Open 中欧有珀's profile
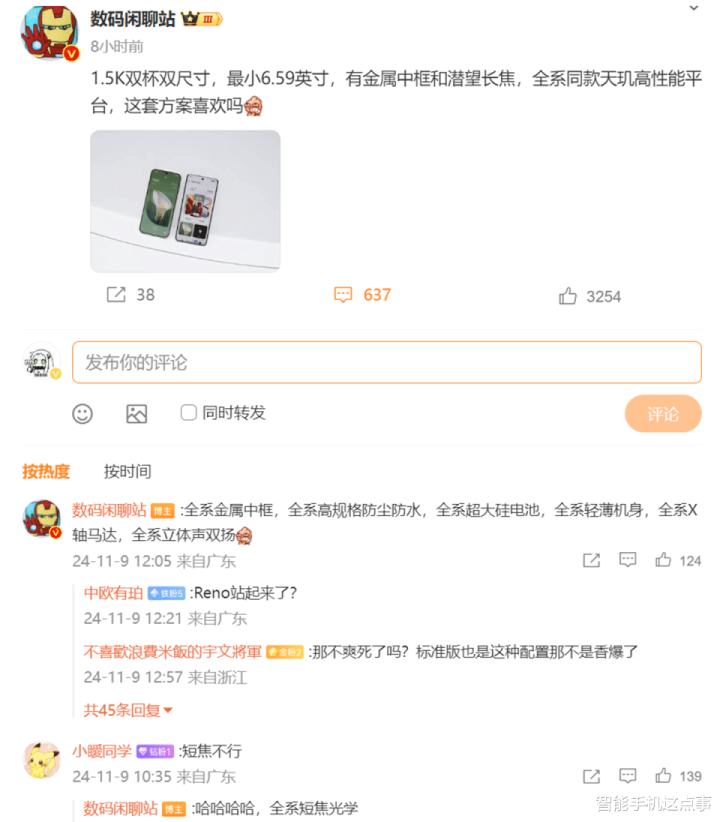This screenshot has width=720, height=822. pos(113,593)
